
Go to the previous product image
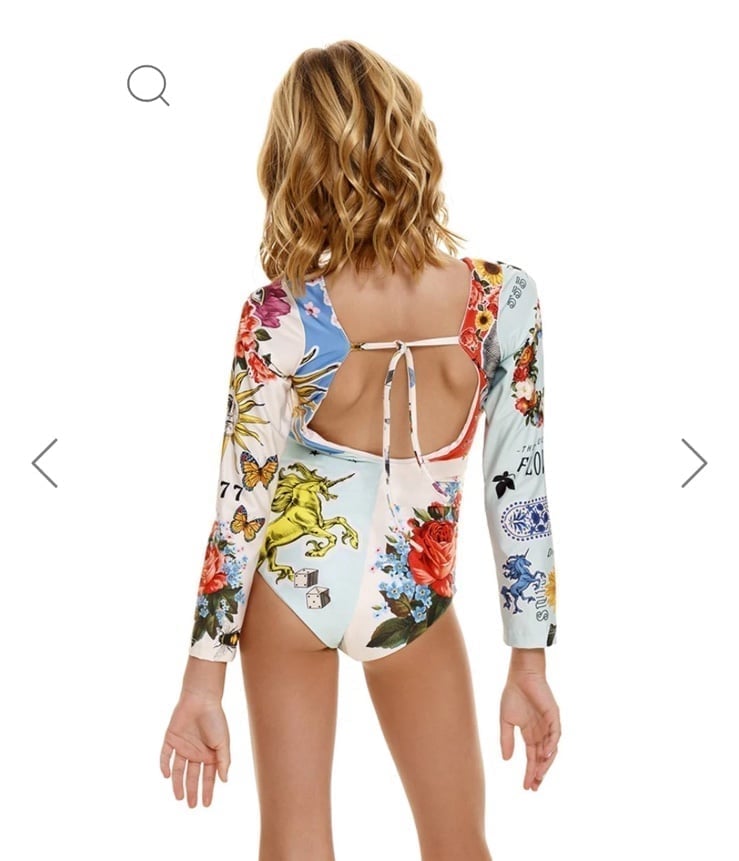click(x=45, y=463)
